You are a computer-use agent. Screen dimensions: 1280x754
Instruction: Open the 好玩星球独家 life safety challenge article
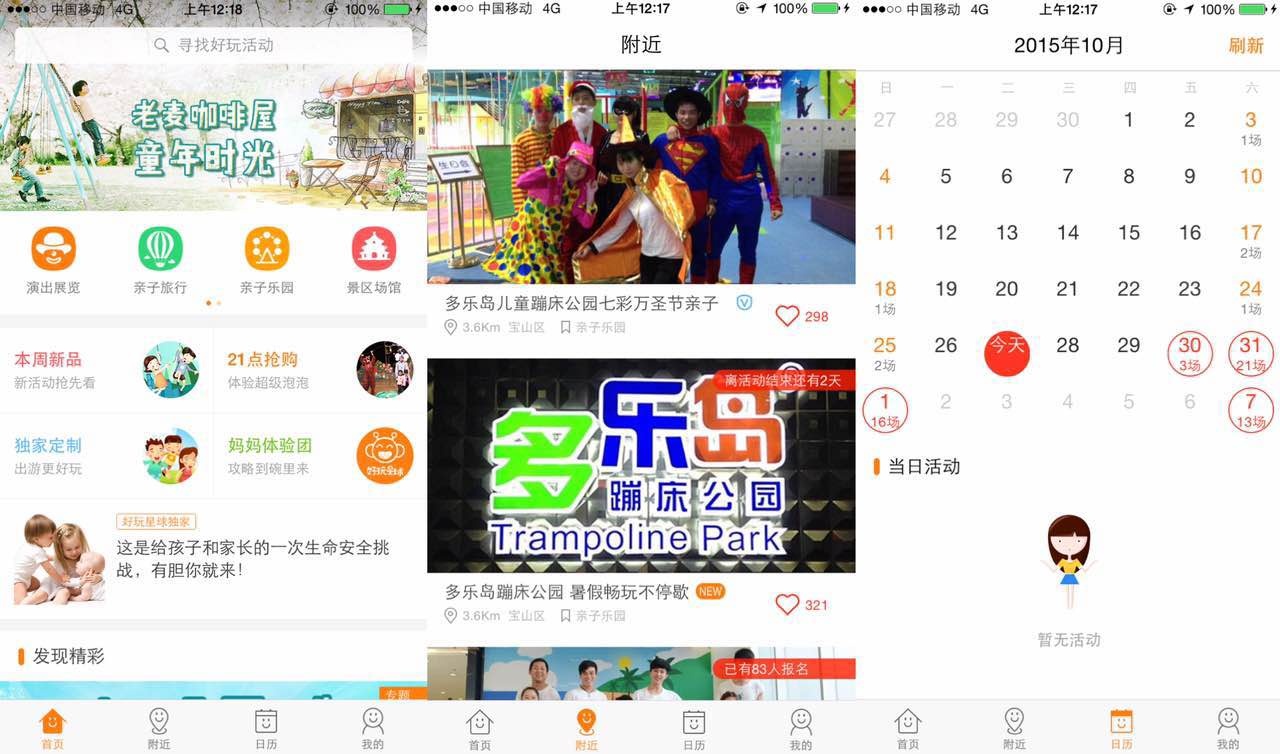point(213,560)
